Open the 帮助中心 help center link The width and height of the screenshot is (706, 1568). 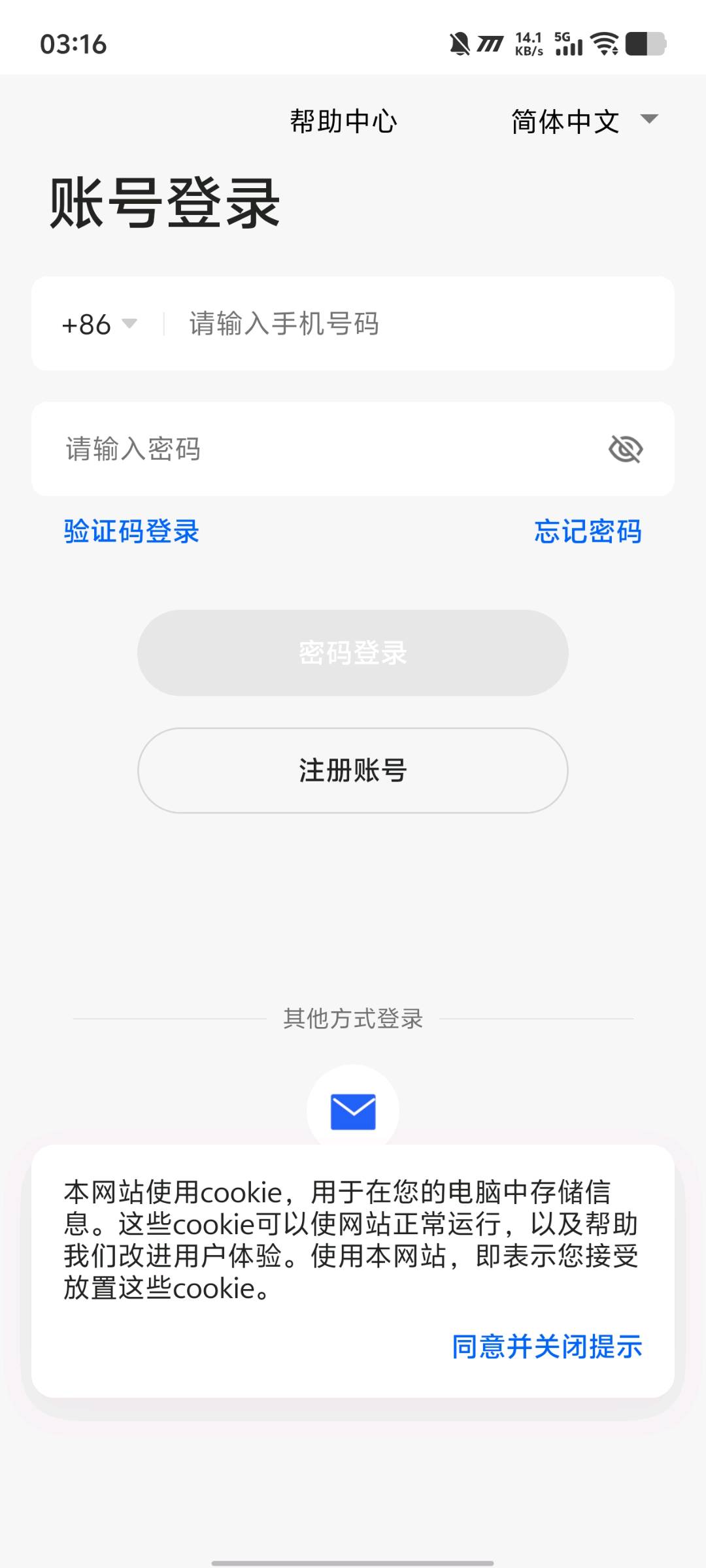343,122
